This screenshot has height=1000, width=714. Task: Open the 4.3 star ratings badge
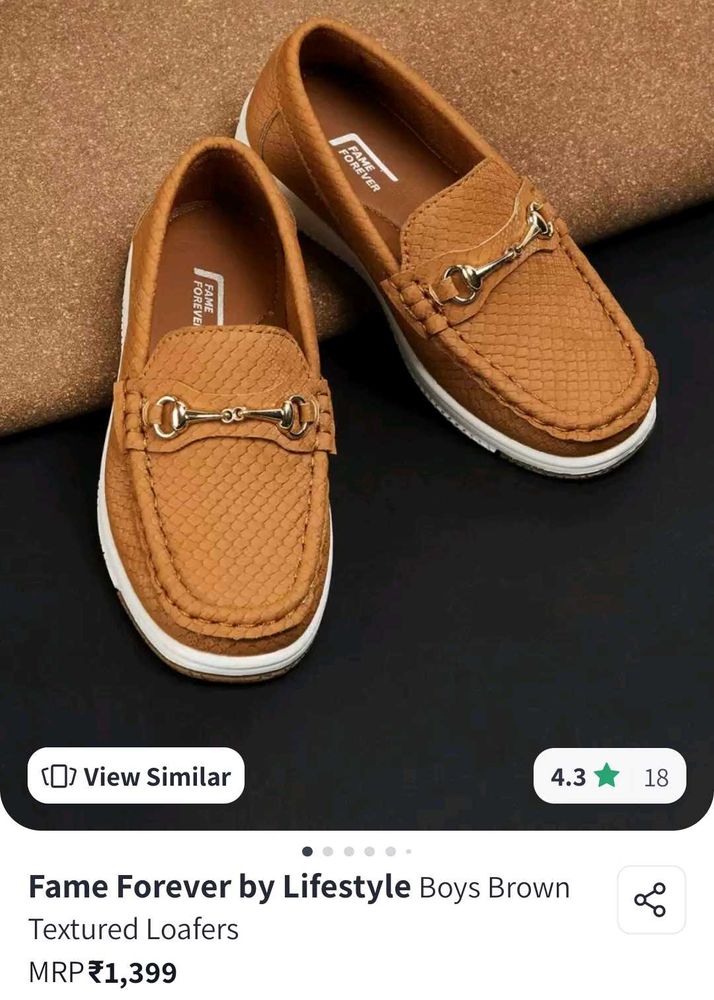609,776
